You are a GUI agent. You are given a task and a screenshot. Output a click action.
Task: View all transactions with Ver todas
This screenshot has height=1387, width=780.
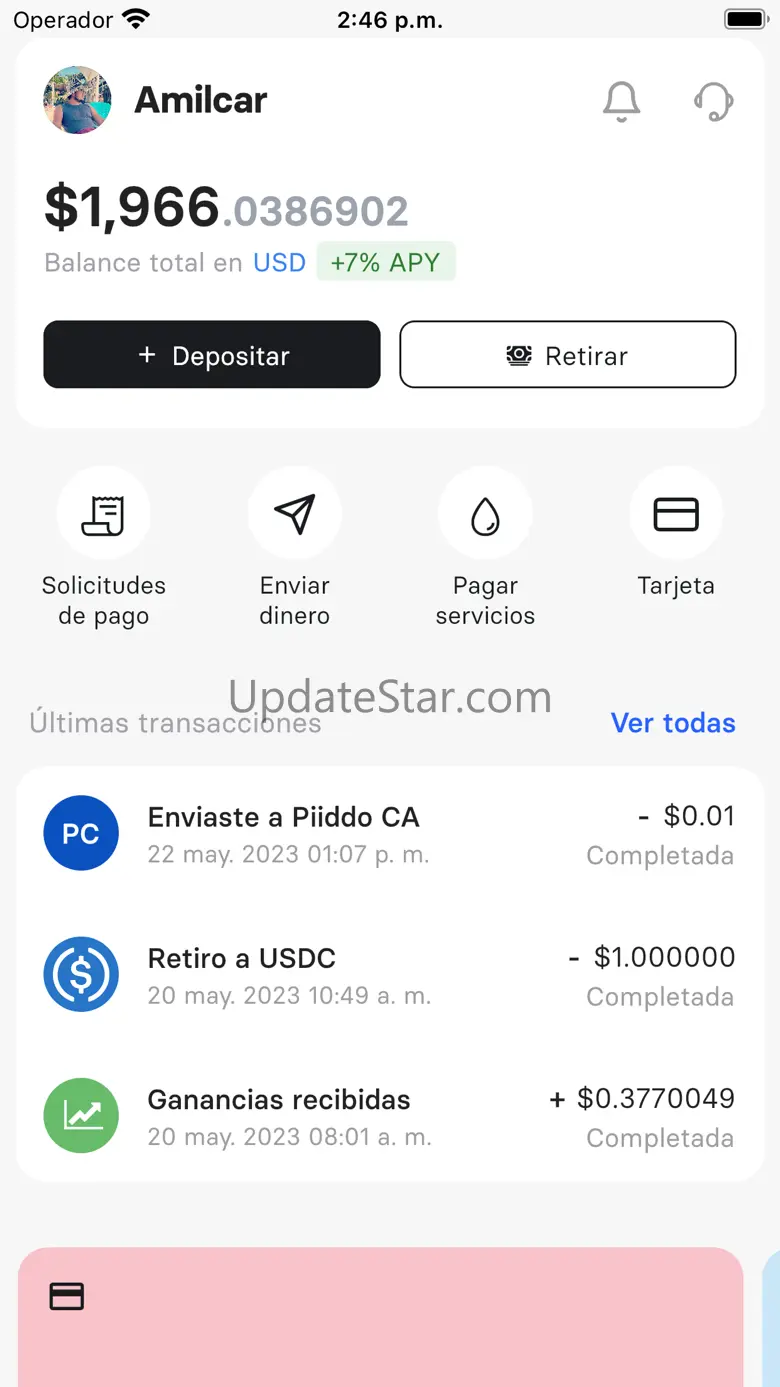(673, 723)
